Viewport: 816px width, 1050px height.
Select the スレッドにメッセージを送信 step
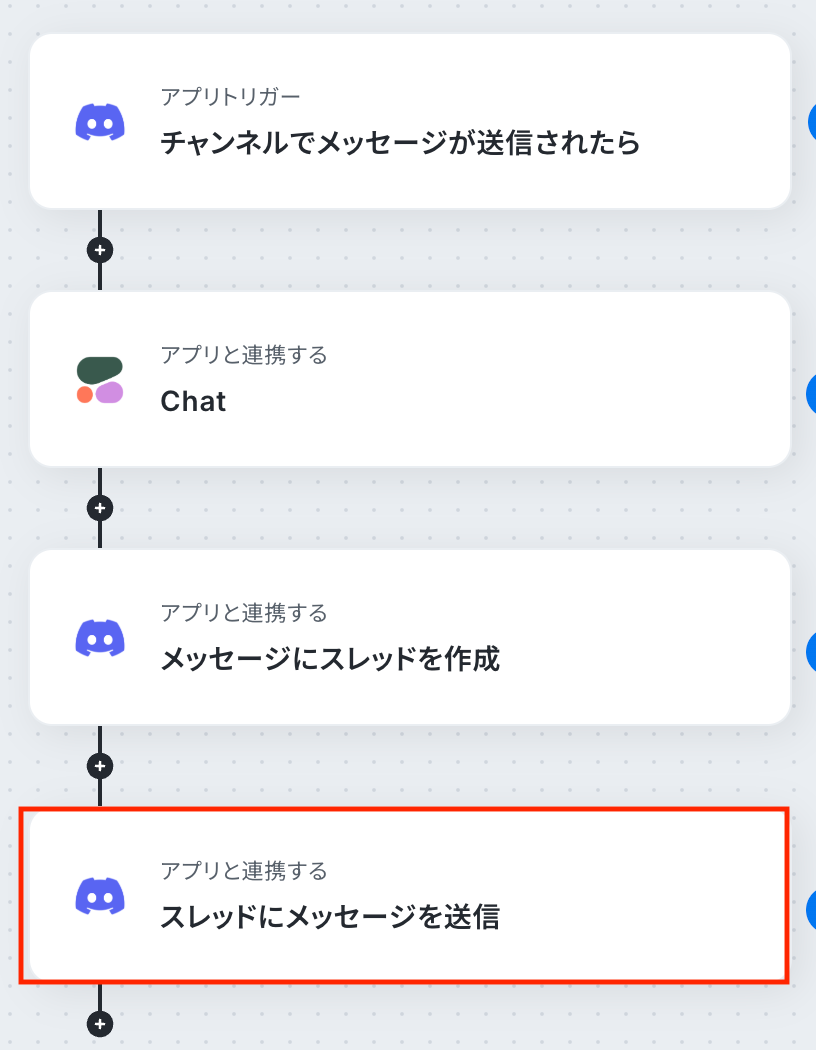[410, 896]
